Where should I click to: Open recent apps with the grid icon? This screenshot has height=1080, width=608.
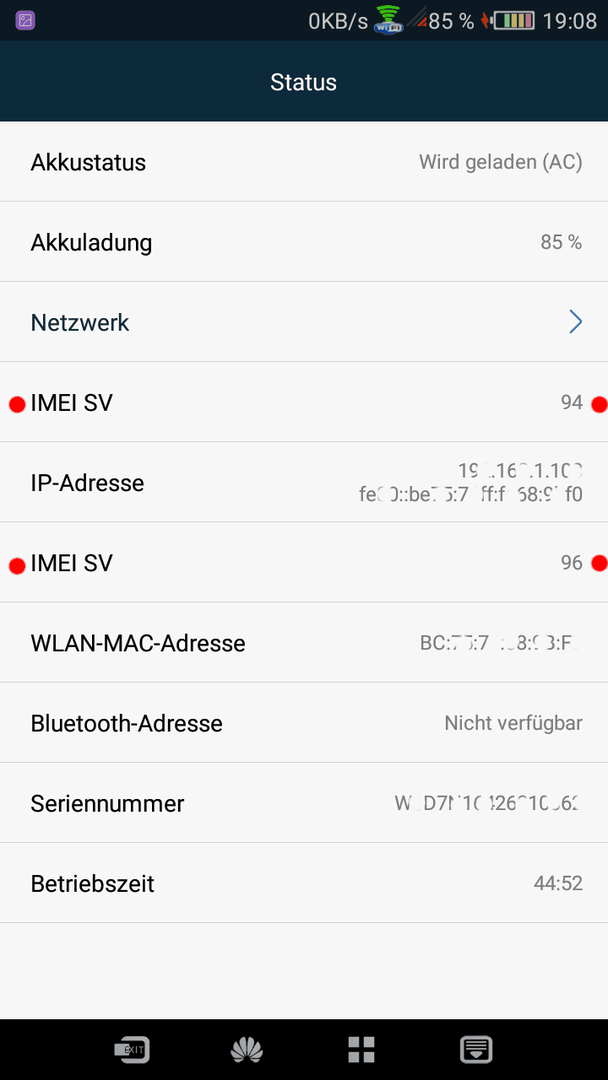(361, 1050)
